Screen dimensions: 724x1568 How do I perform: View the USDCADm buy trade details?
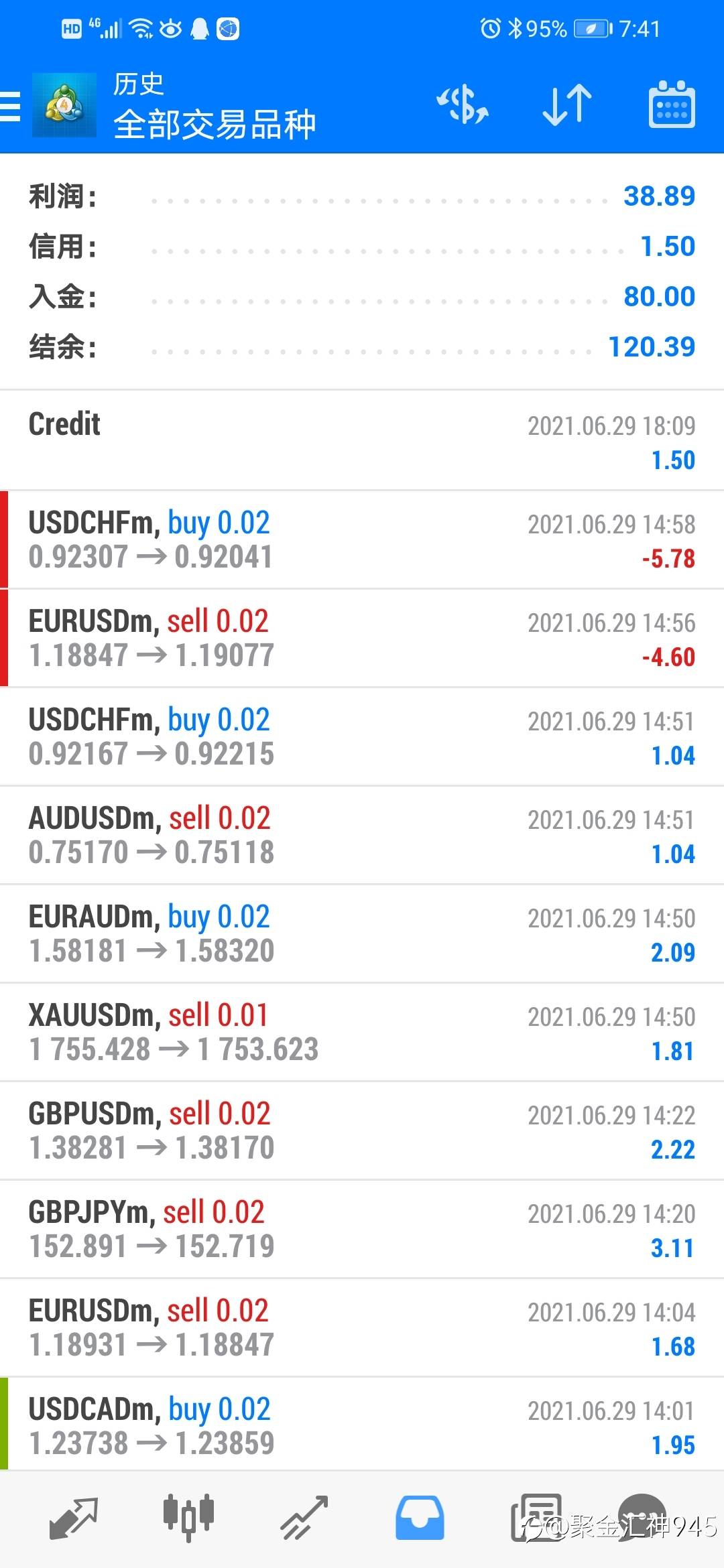click(x=362, y=1427)
